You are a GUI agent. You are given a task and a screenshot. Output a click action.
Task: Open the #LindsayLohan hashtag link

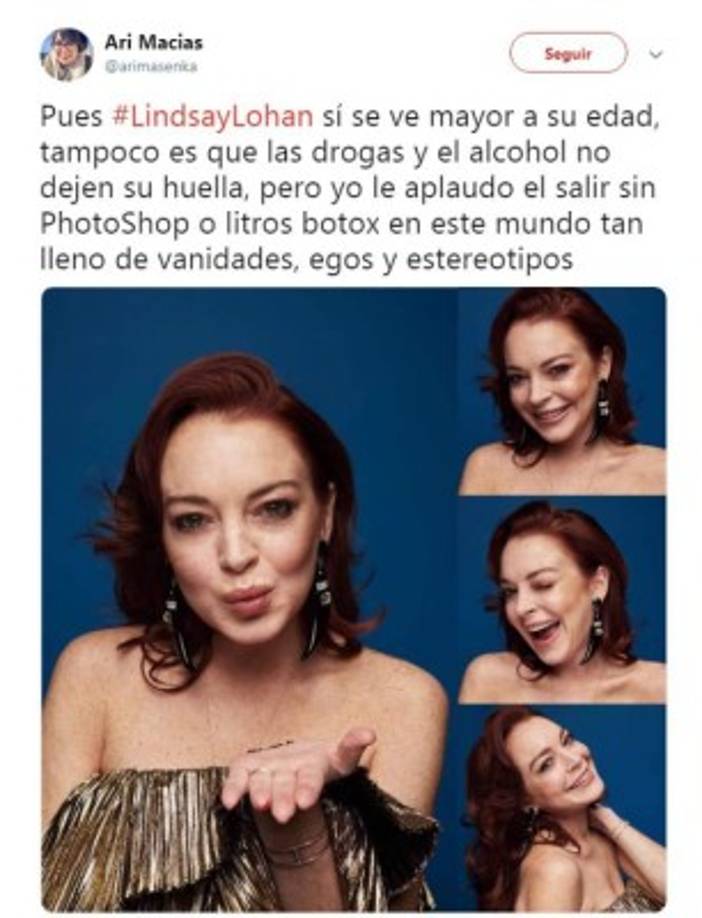point(211,116)
